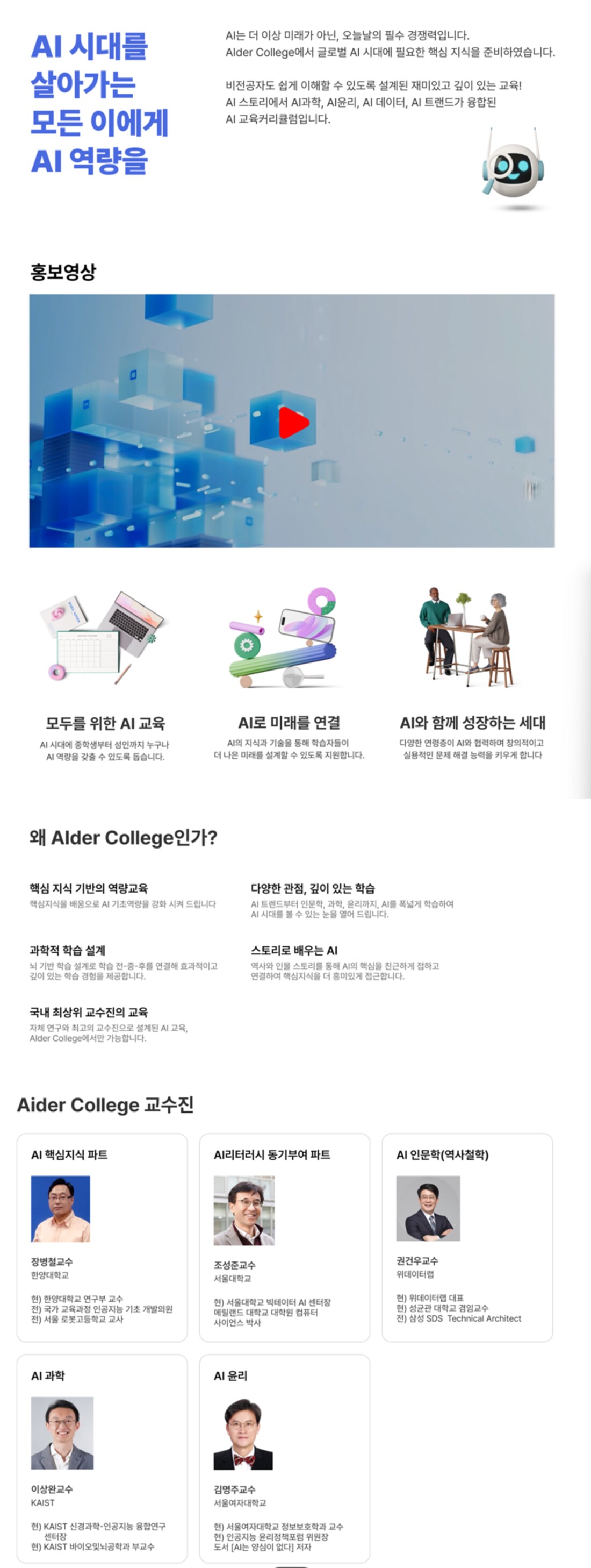The width and height of the screenshot is (591, 1568).
Task: Play the promotional video
Action: point(292,423)
